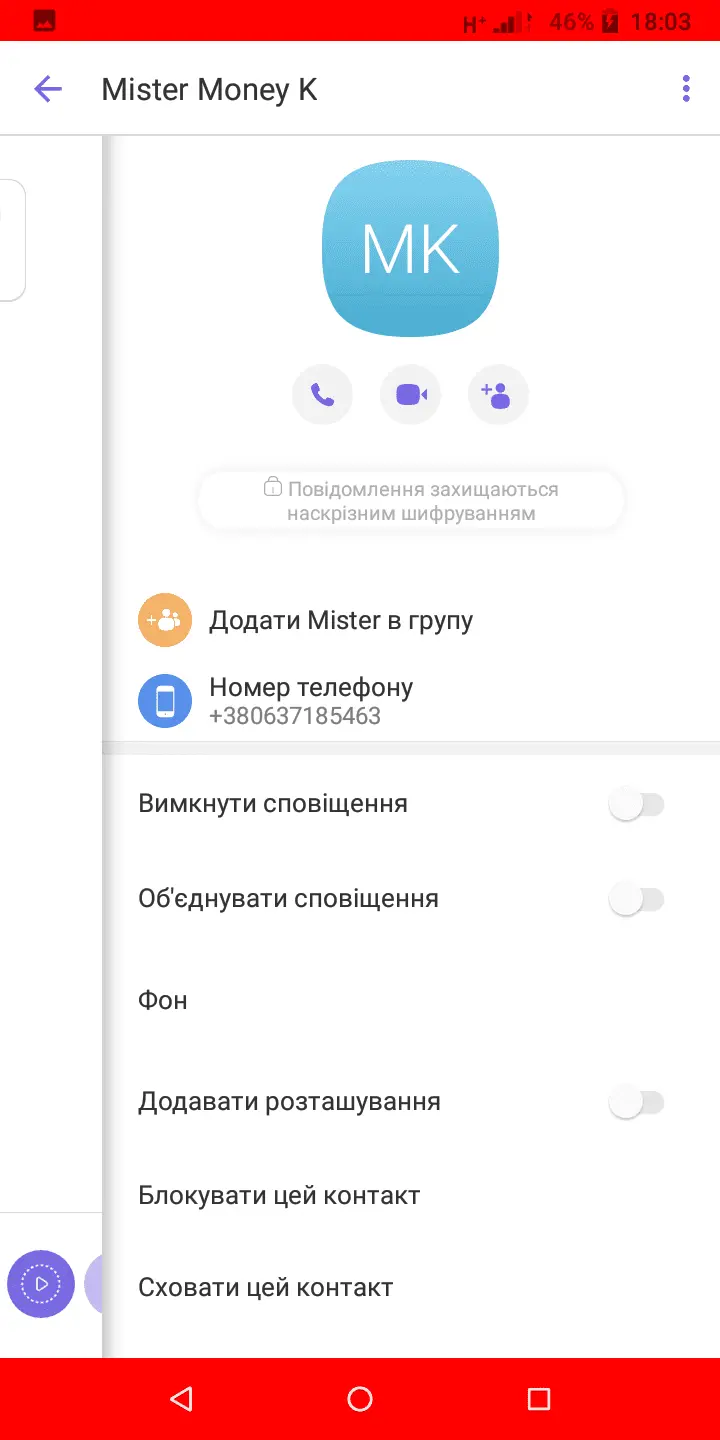This screenshot has height=1440, width=720.
Task: Open the three-dot overflow menu
Action: (x=686, y=89)
